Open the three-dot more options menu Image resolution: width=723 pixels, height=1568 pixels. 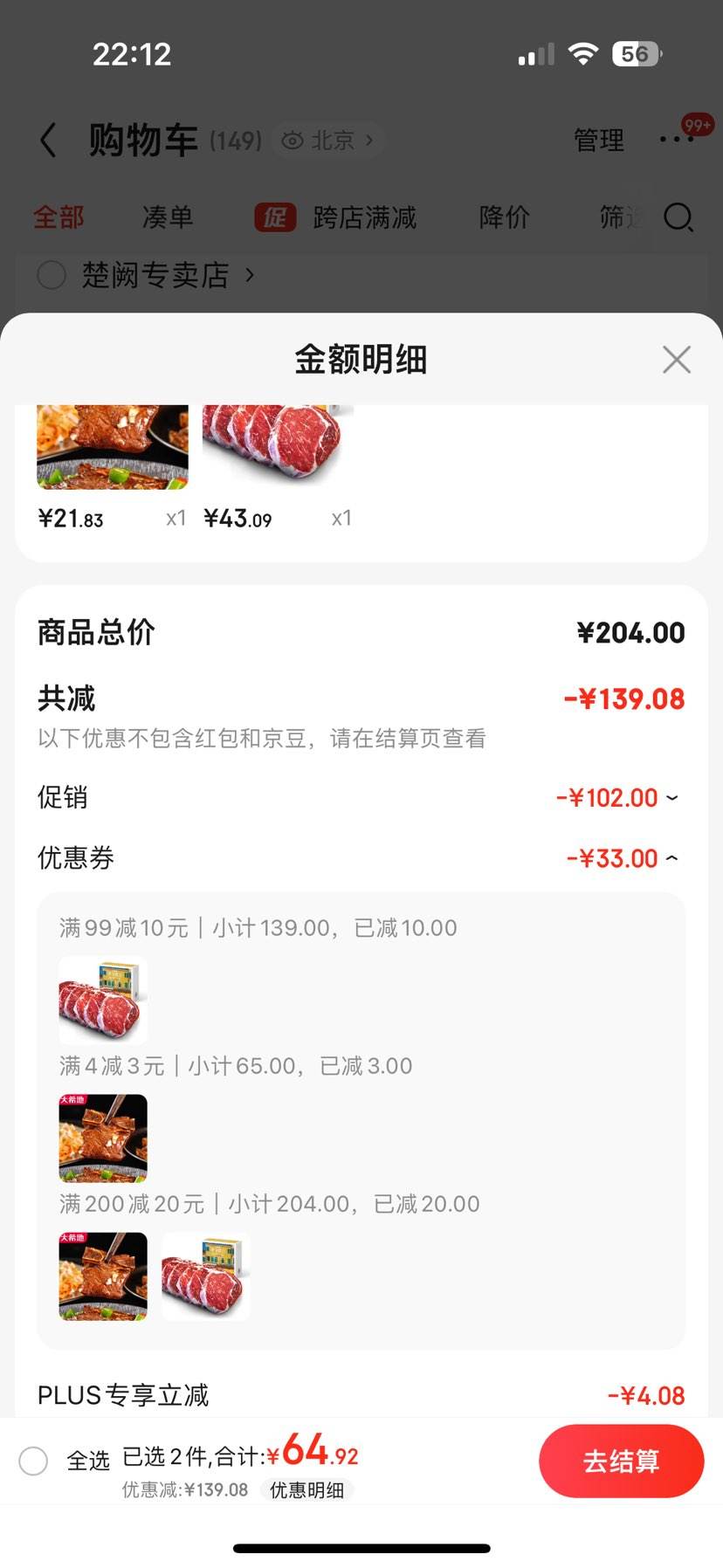pos(677,140)
